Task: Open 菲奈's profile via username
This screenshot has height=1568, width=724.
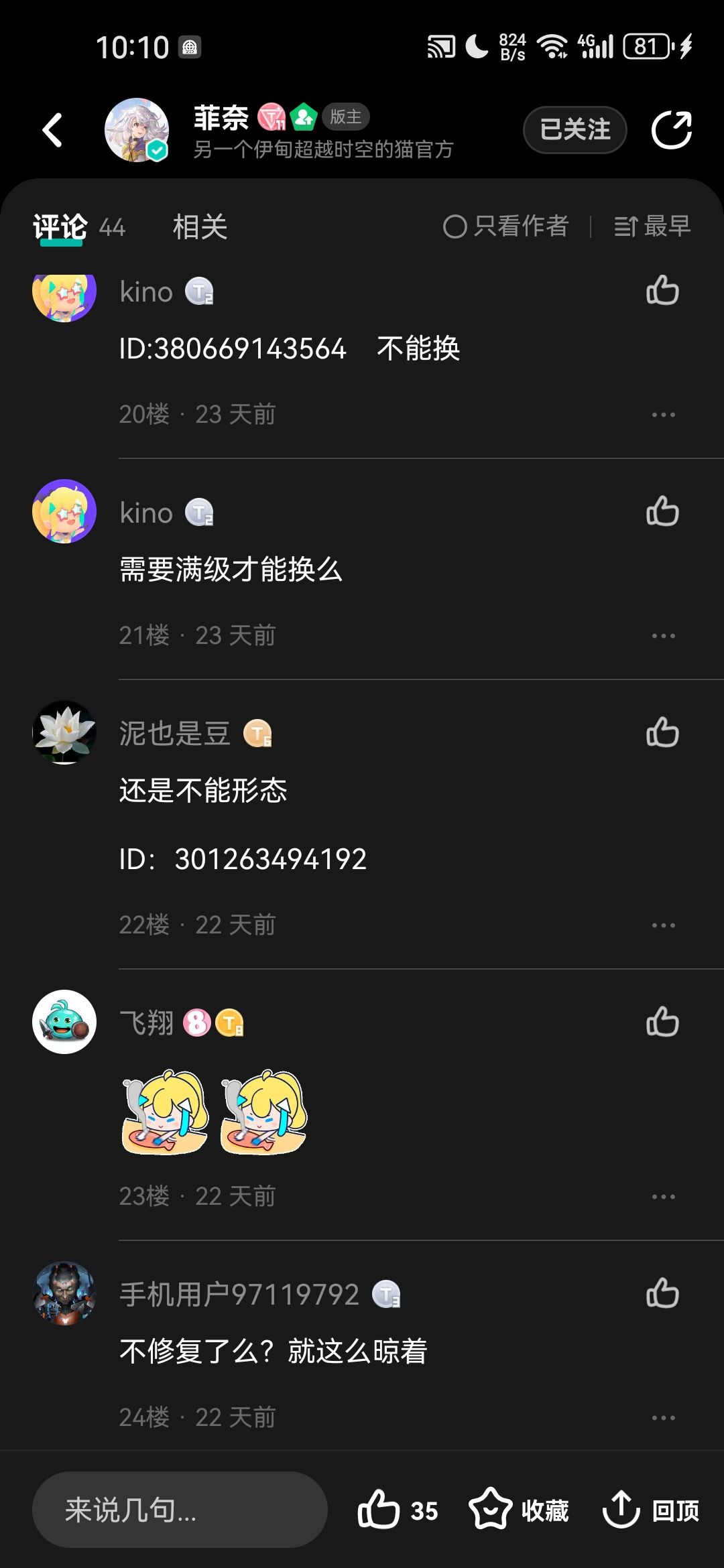Action: [x=221, y=115]
